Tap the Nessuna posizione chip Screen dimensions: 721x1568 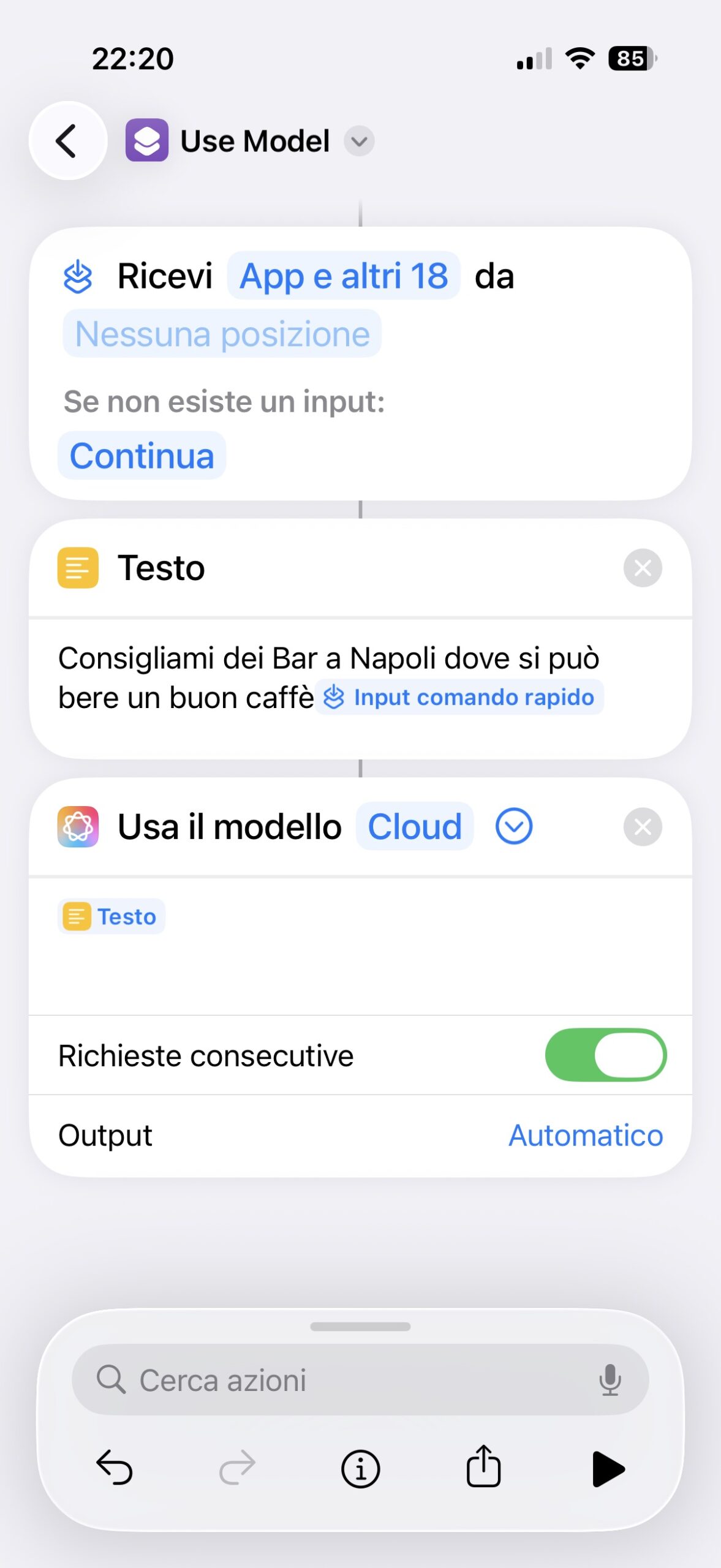coord(222,334)
